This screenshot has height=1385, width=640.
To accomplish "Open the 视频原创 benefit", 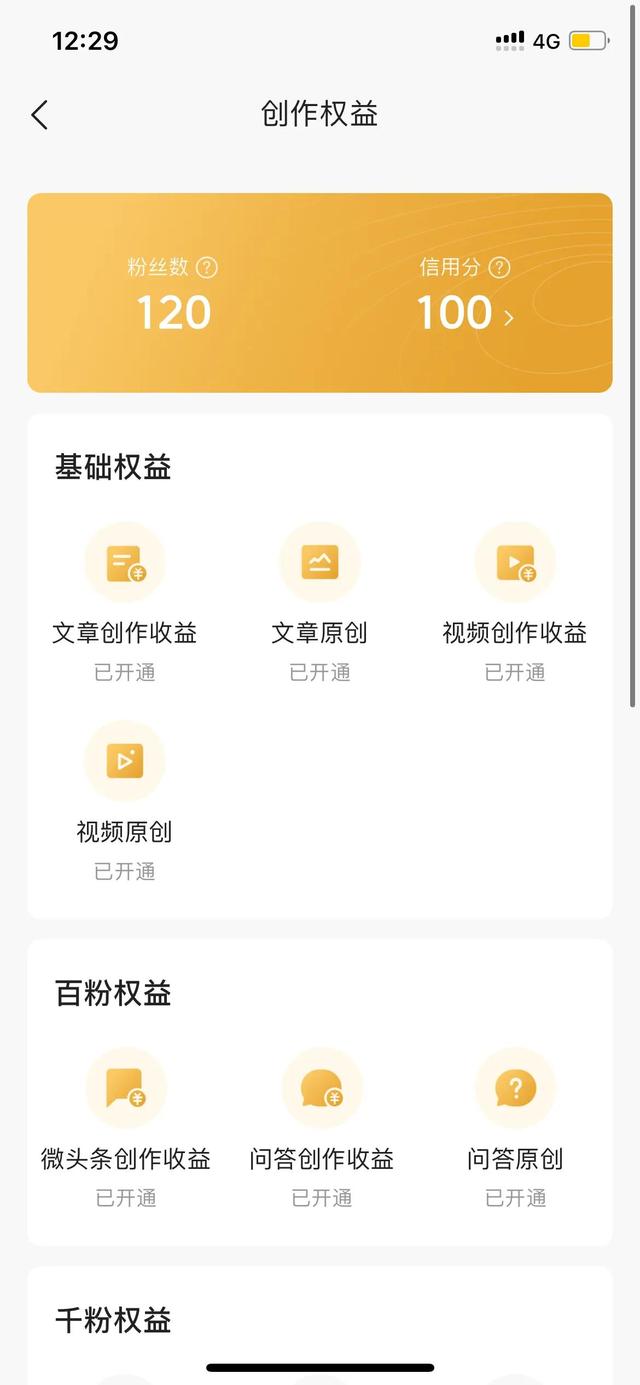I will (x=125, y=762).
